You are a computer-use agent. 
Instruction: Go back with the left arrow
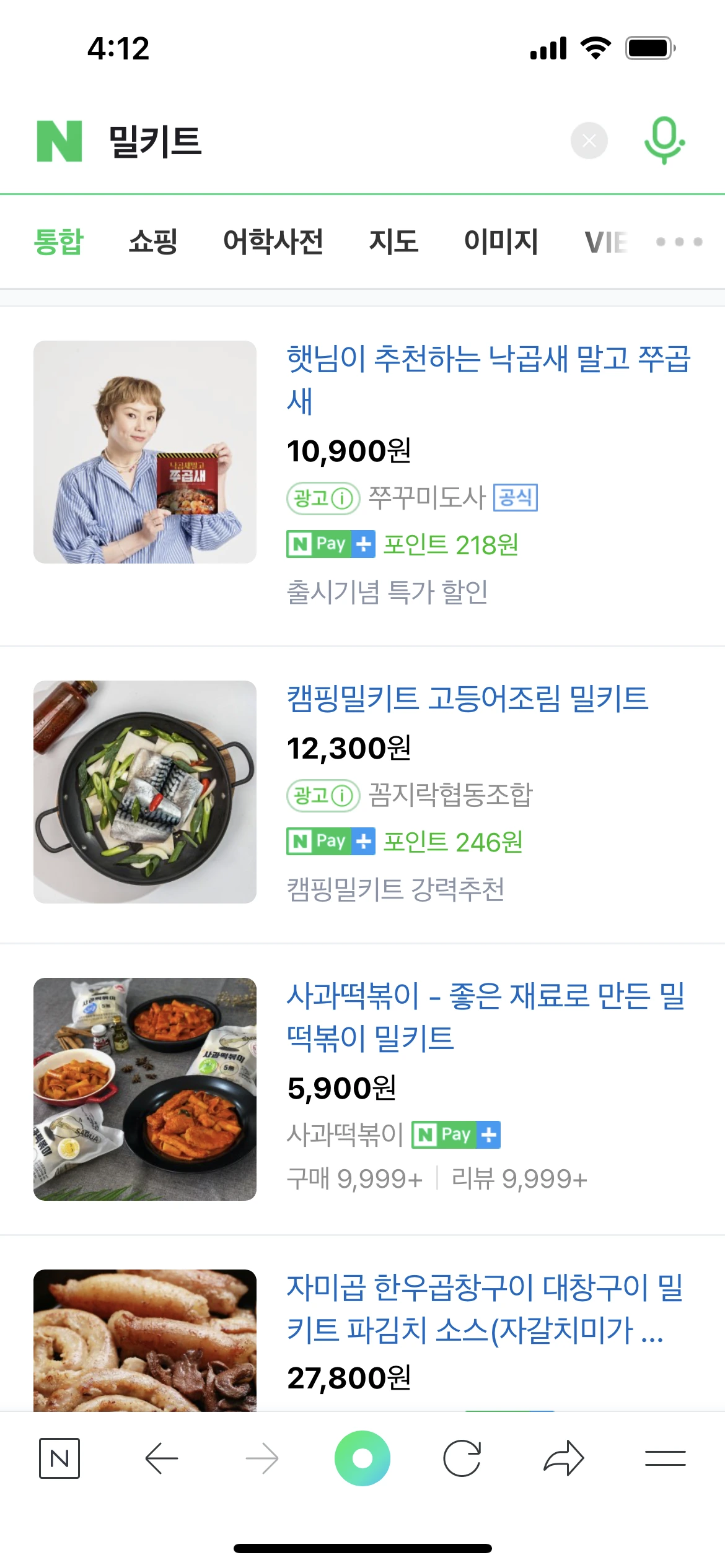click(x=161, y=1458)
